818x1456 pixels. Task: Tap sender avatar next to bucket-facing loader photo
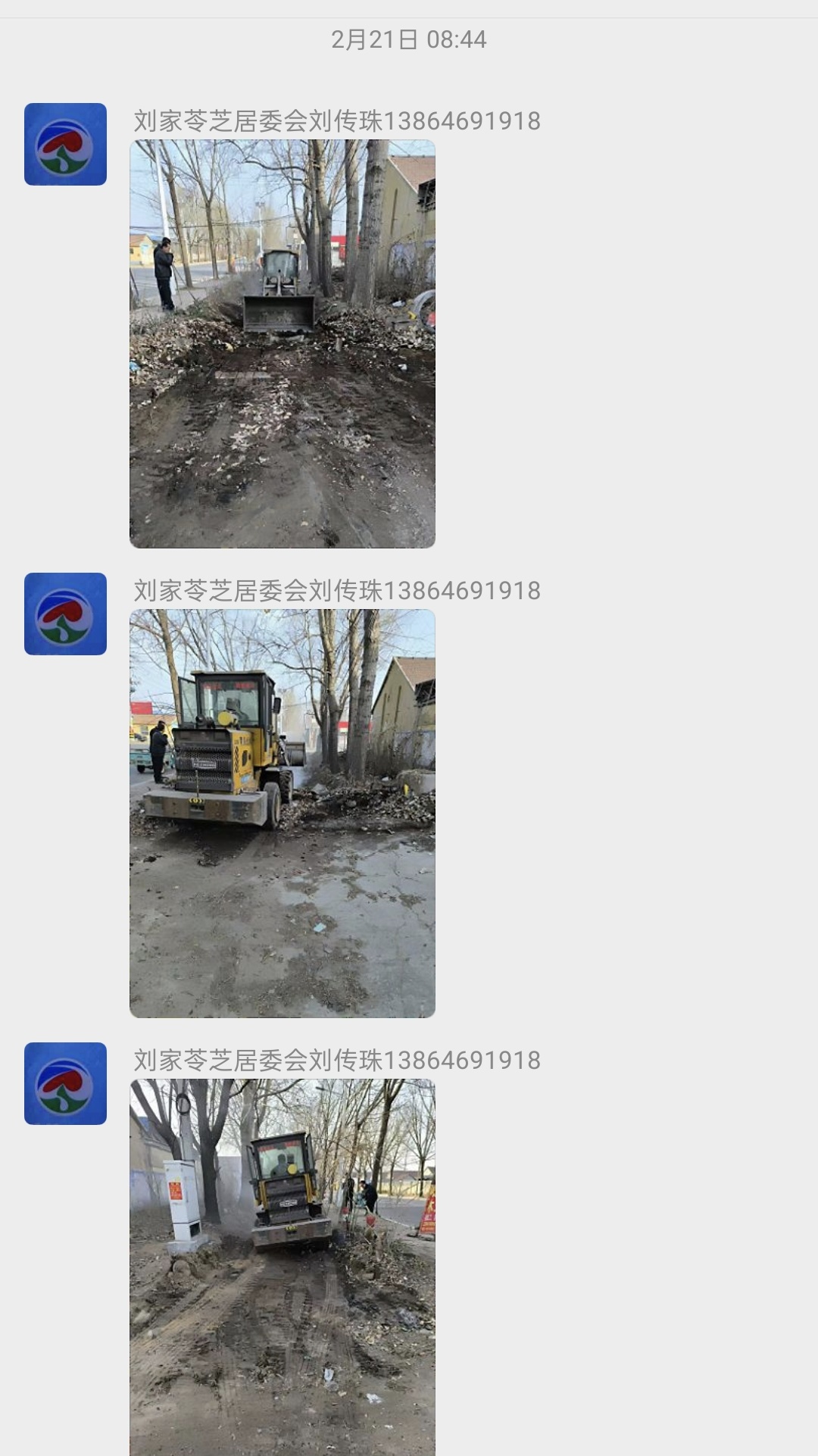(x=65, y=144)
